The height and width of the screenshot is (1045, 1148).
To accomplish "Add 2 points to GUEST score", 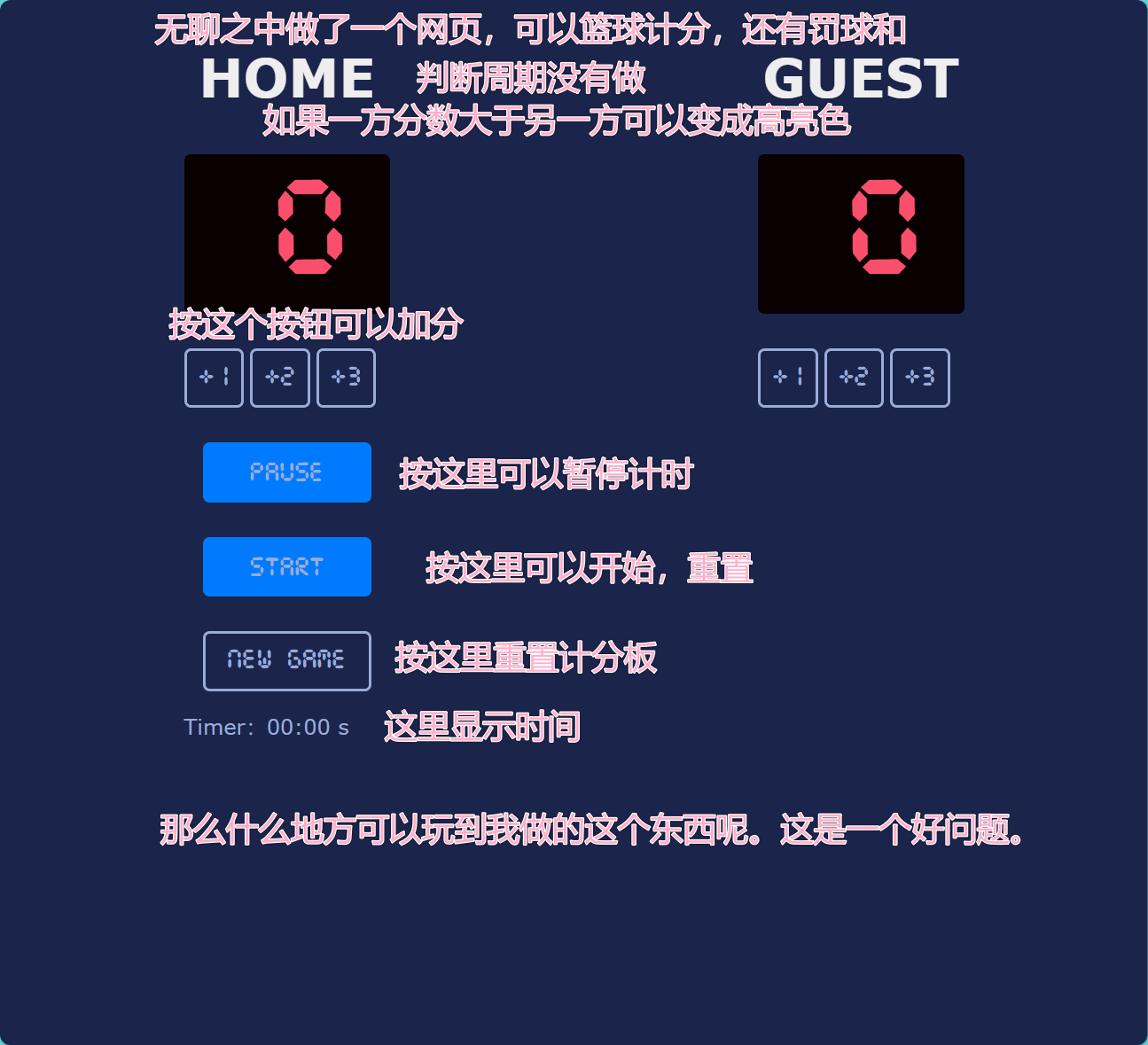I will tap(854, 378).
